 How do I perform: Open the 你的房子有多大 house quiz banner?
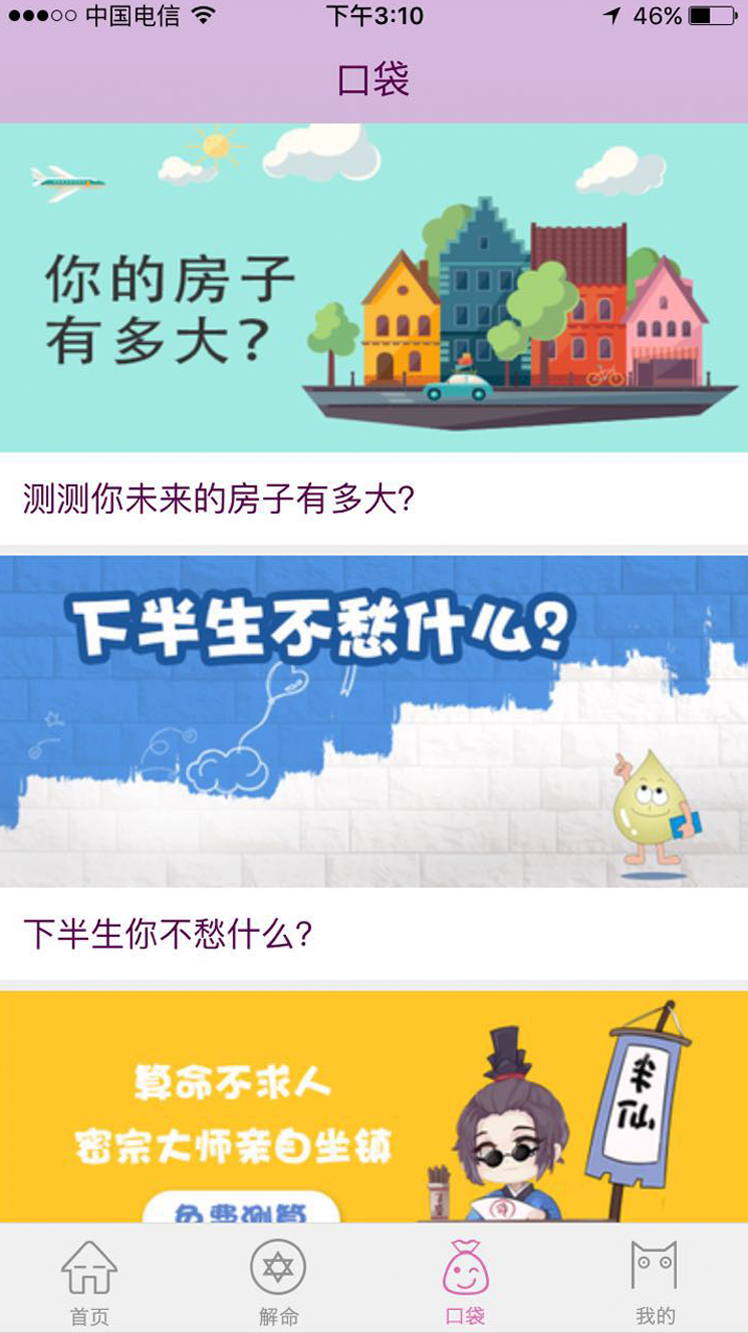(374, 288)
